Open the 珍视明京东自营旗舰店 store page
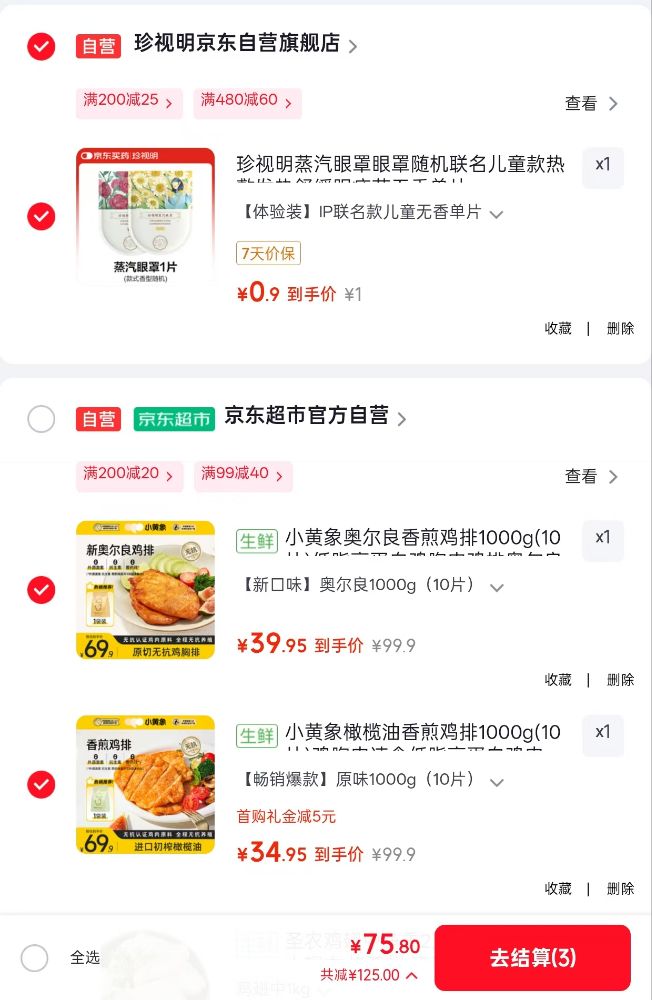The image size is (652, 1000). coord(237,44)
